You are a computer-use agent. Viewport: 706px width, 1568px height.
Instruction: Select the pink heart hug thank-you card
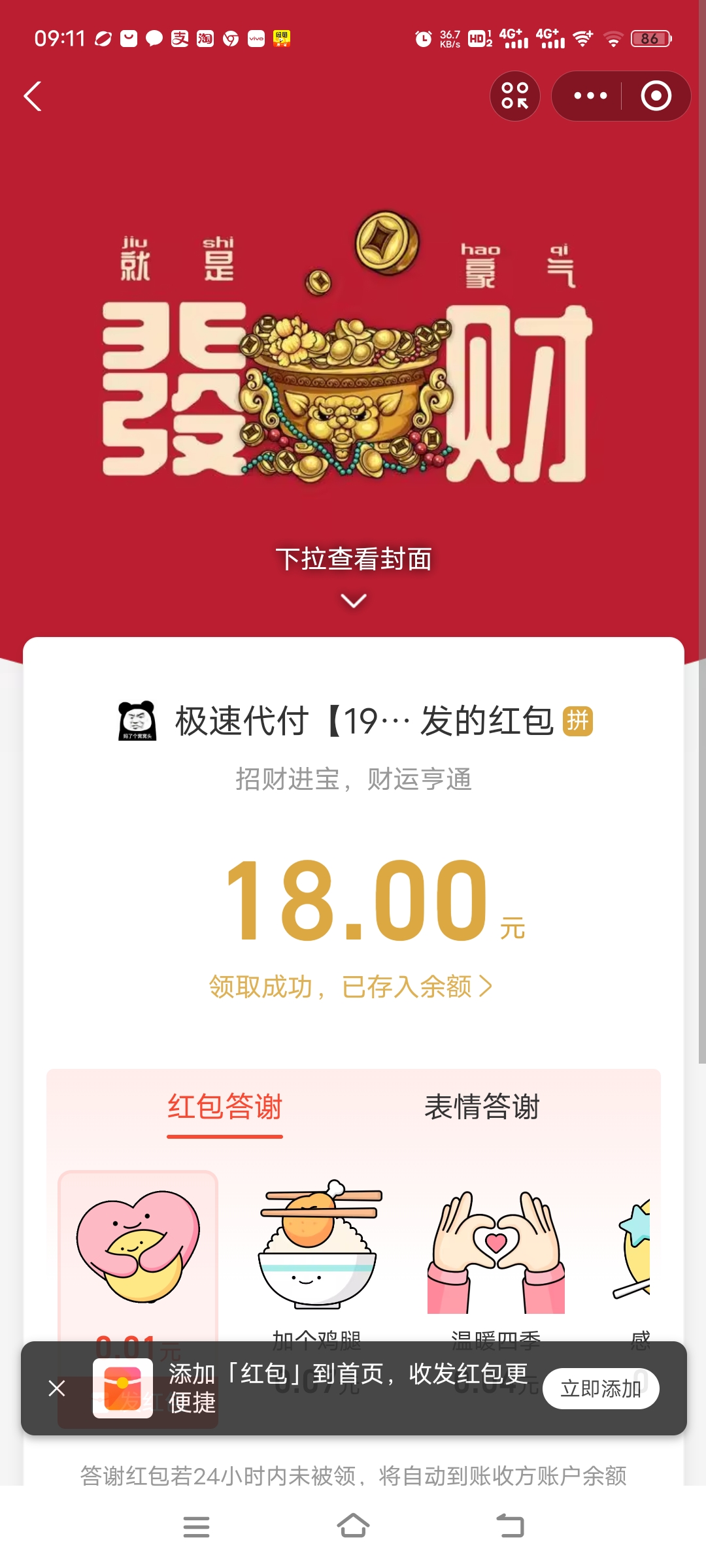click(138, 1248)
